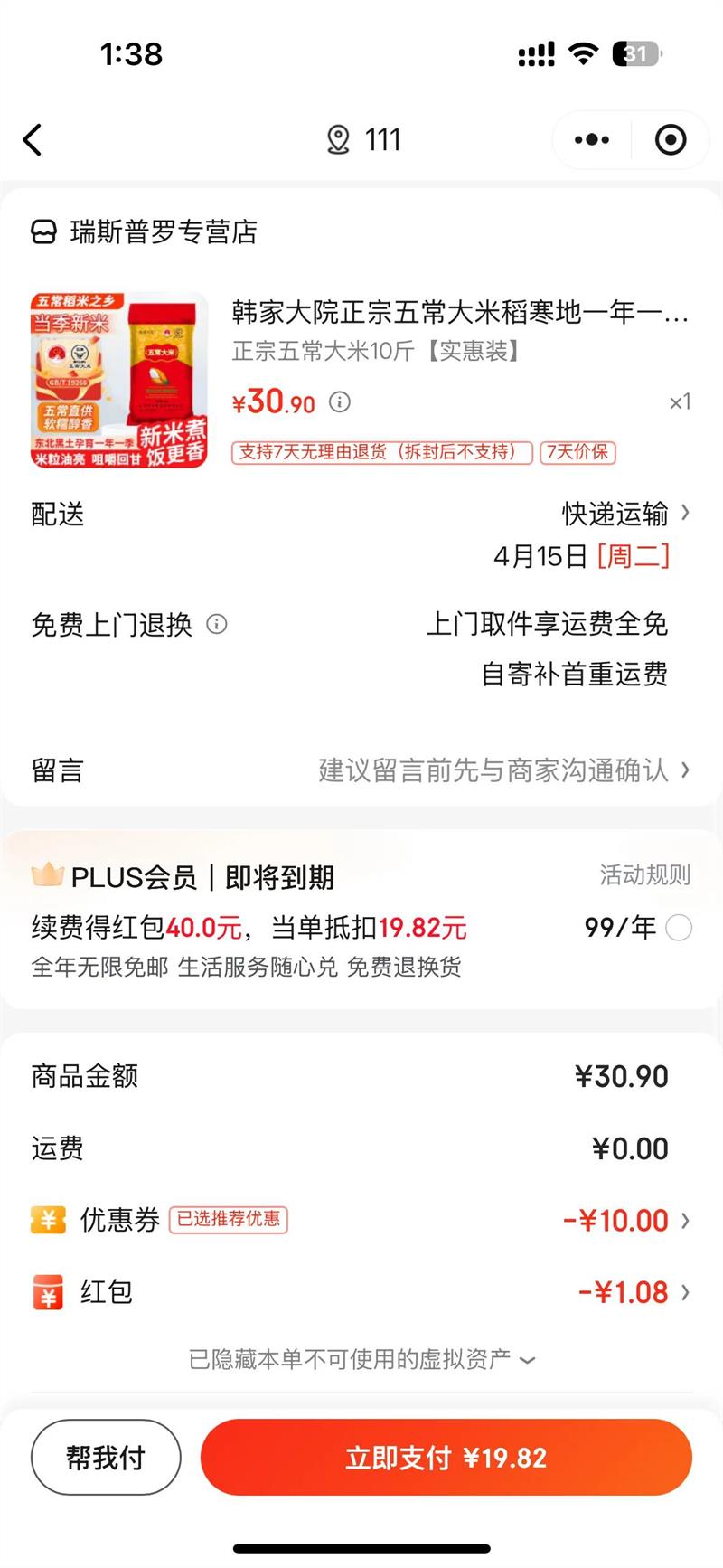Change the 快递运输 delivery option
723x1568 pixels.
625,514
